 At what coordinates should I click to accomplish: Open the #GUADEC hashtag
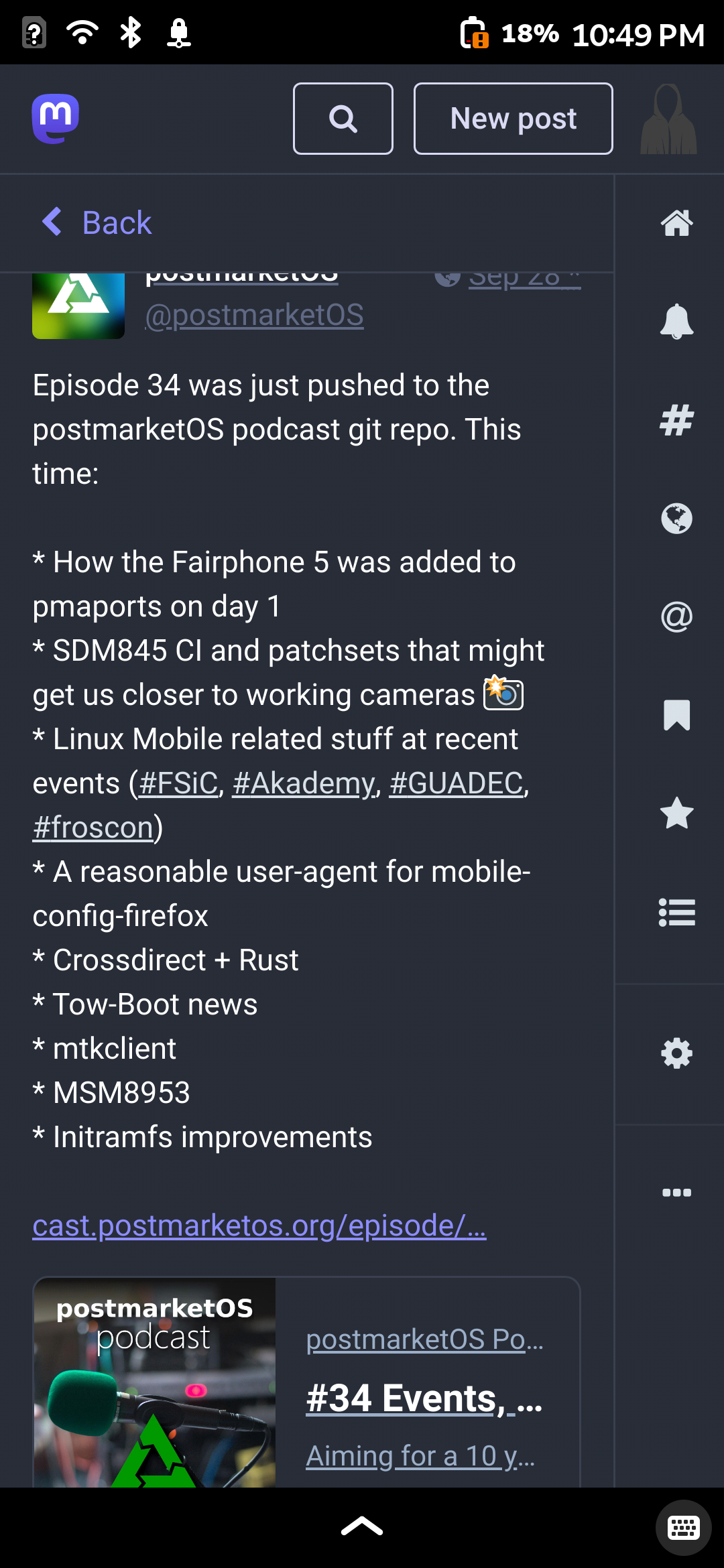coord(457,783)
